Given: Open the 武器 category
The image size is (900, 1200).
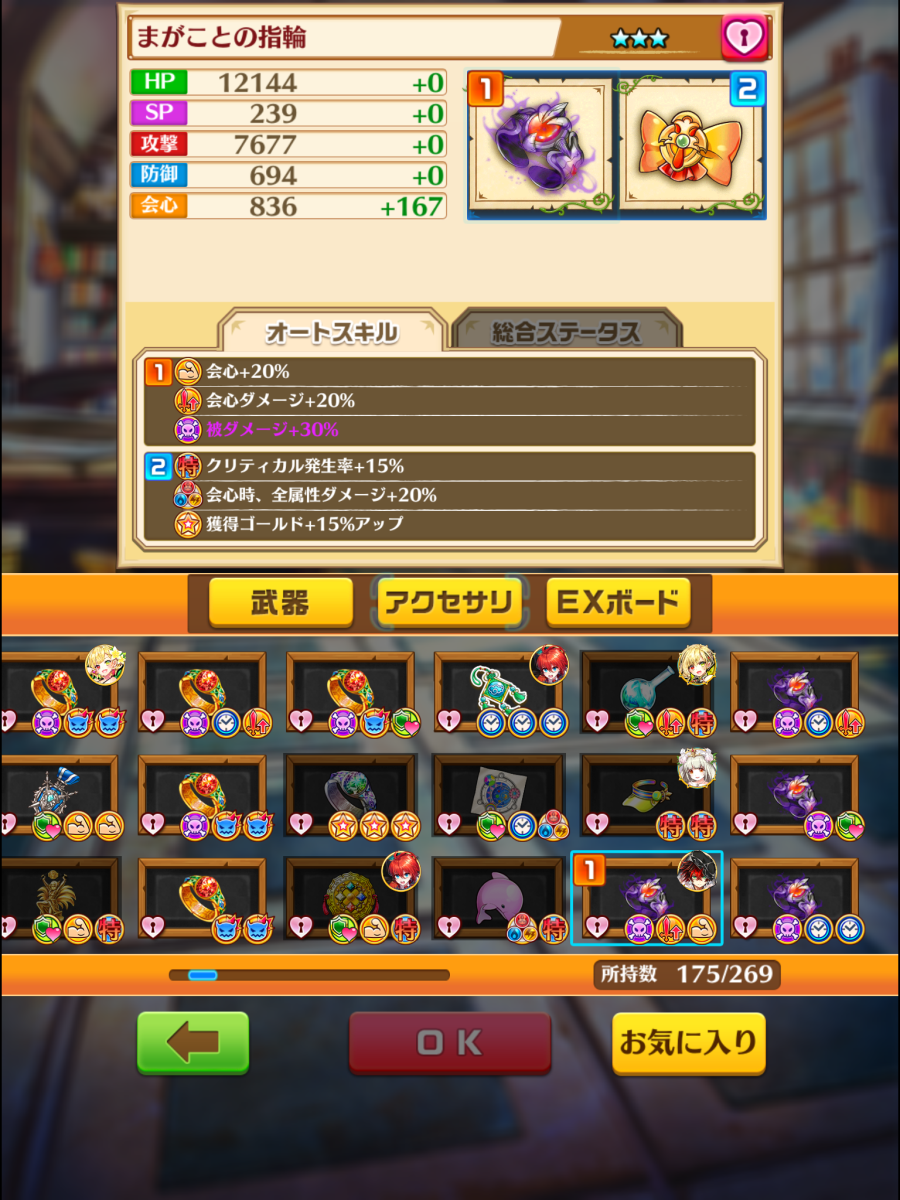Looking at the screenshot, I should tap(280, 602).
